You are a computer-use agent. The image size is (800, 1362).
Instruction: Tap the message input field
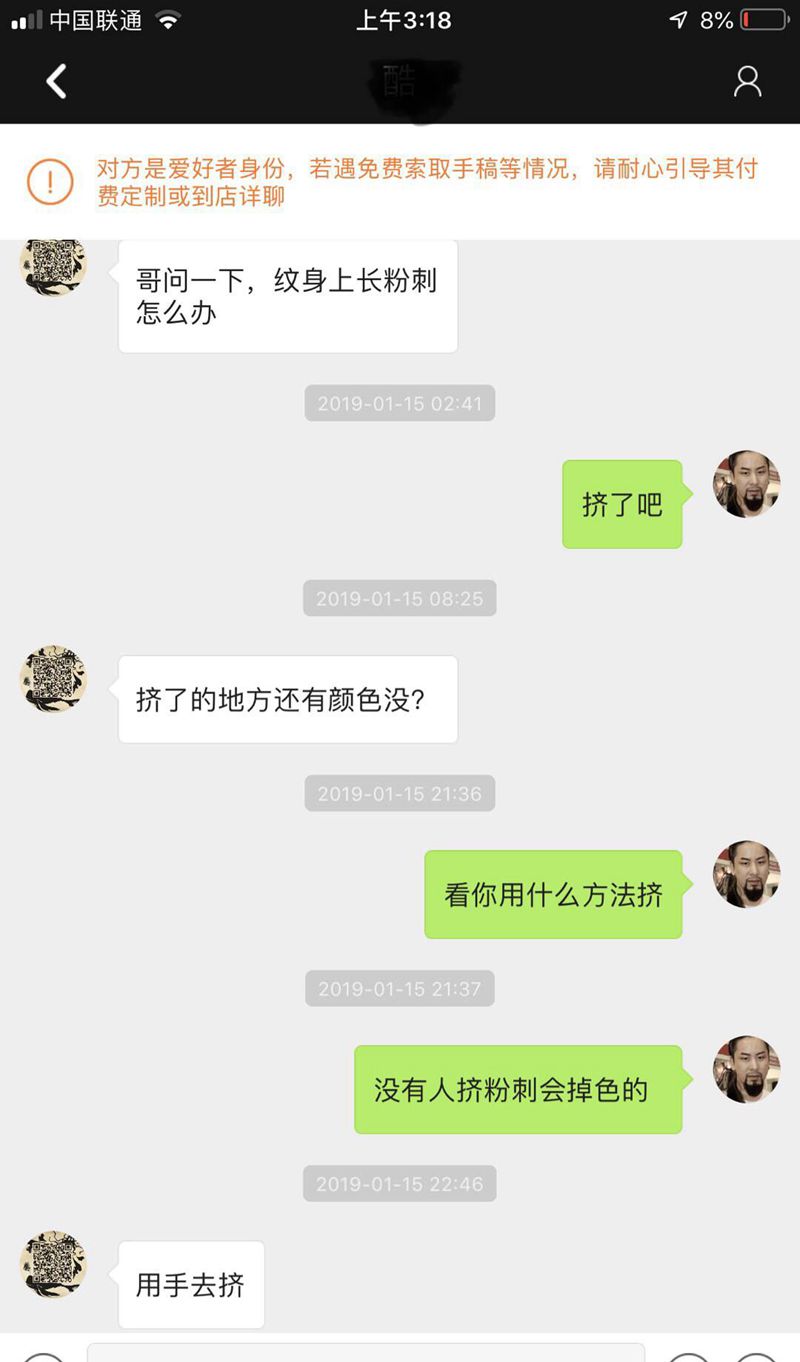[365, 1352]
